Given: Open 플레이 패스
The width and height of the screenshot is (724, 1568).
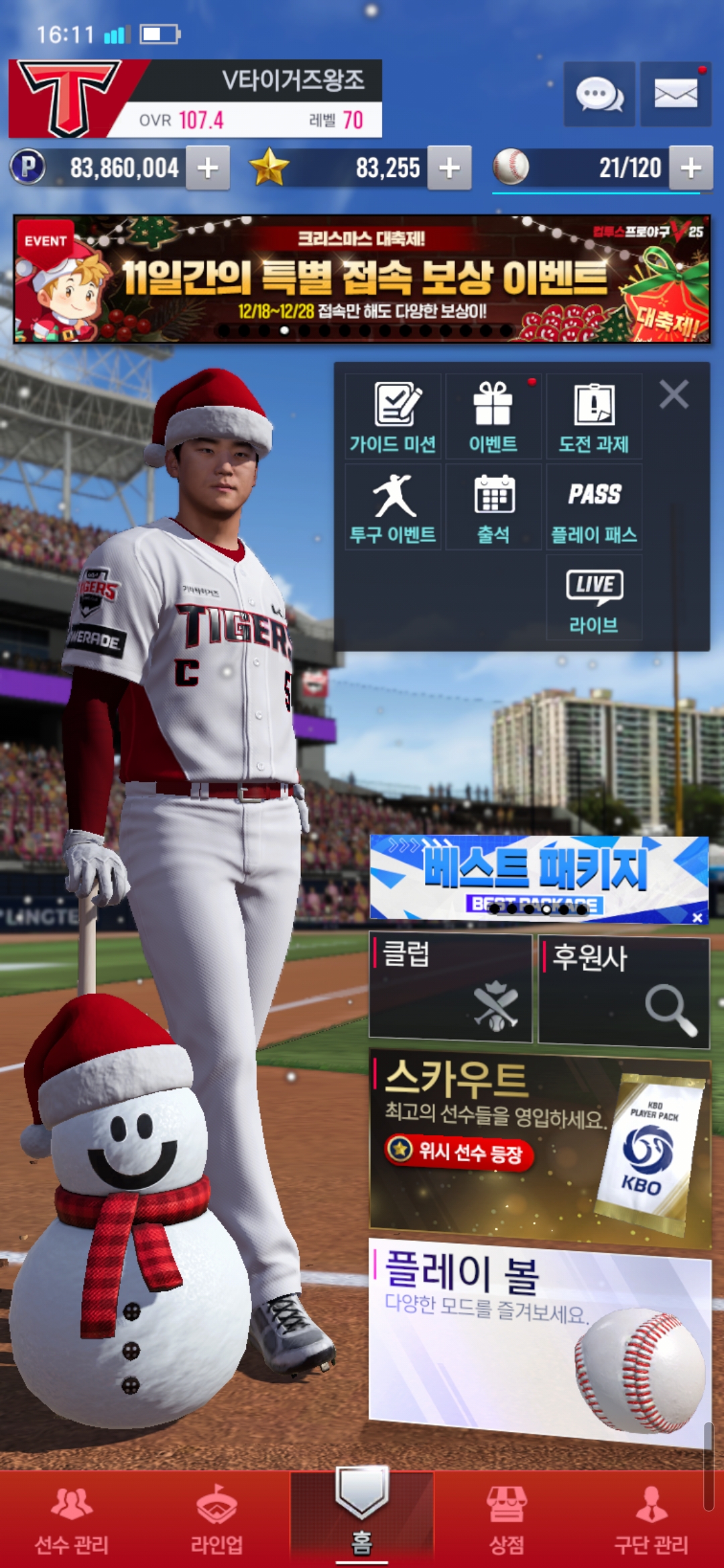Looking at the screenshot, I should (594, 507).
